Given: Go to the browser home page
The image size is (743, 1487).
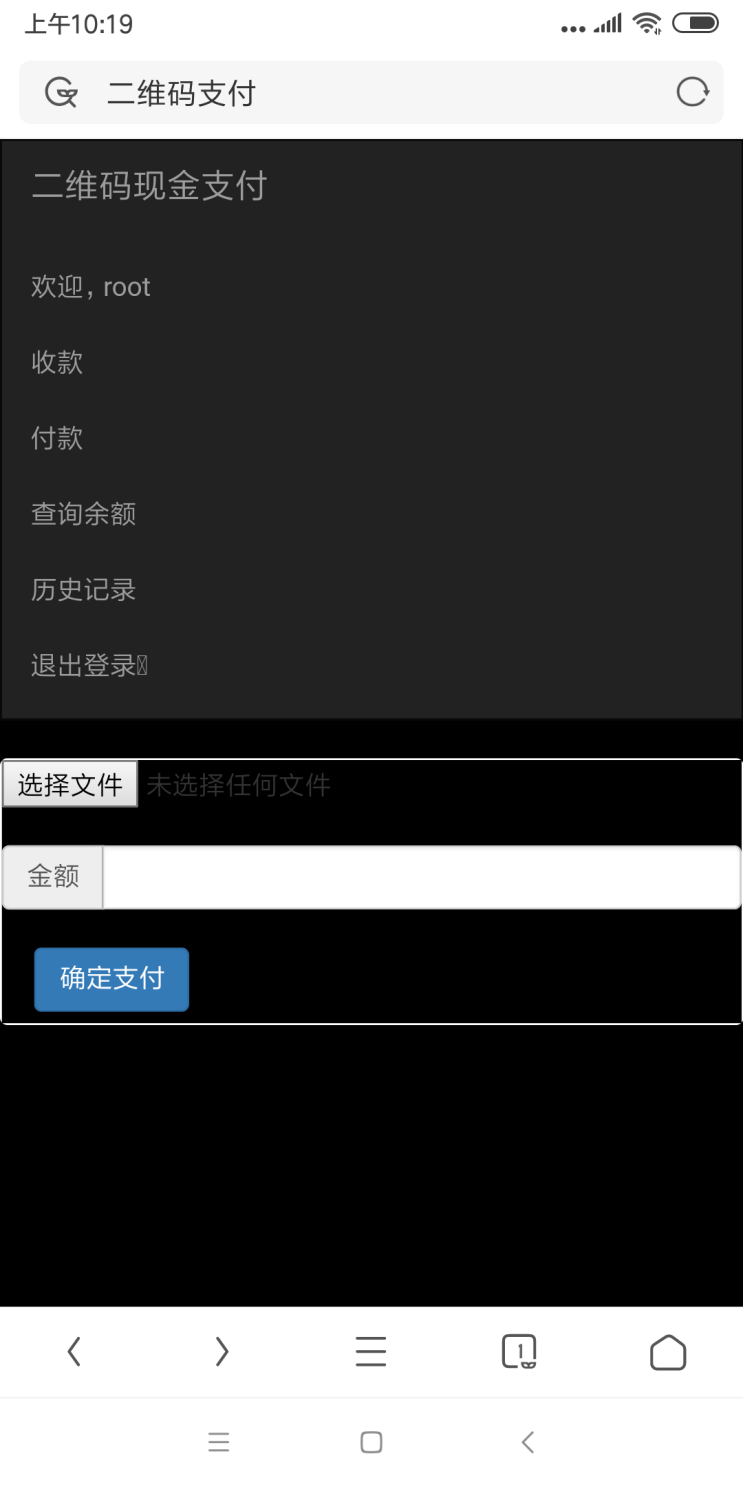Looking at the screenshot, I should click(x=668, y=1352).
